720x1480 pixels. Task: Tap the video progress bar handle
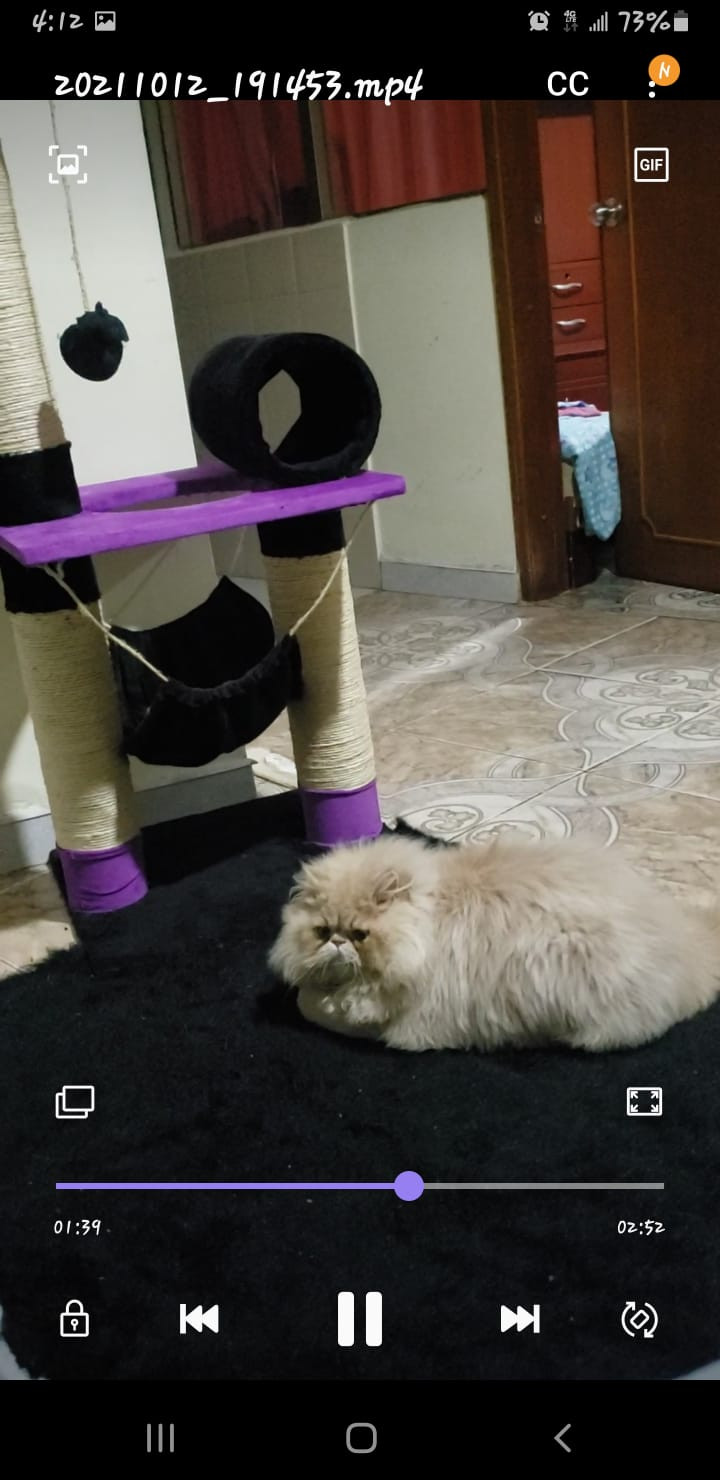pos(409,1186)
